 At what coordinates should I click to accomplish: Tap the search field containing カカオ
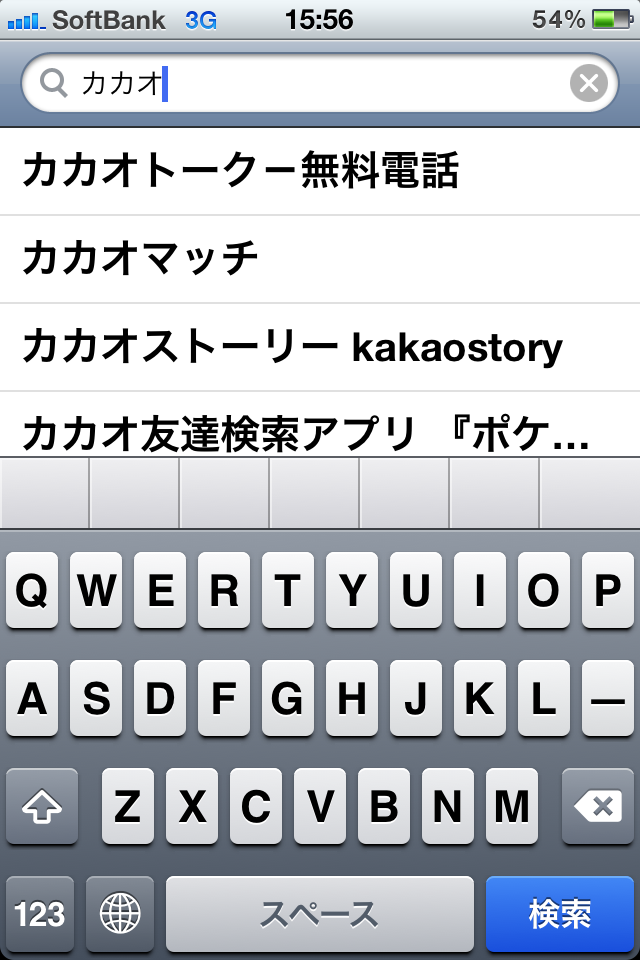(x=300, y=84)
